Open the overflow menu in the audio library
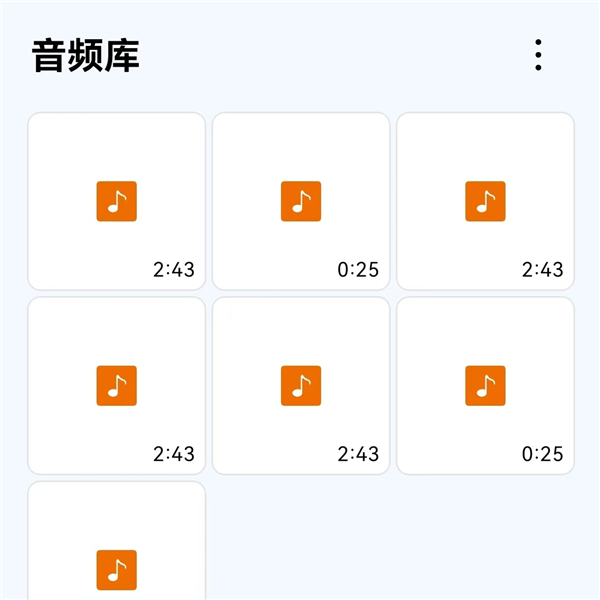The height and width of the screenshot is (600, 600). click(538, 55)
